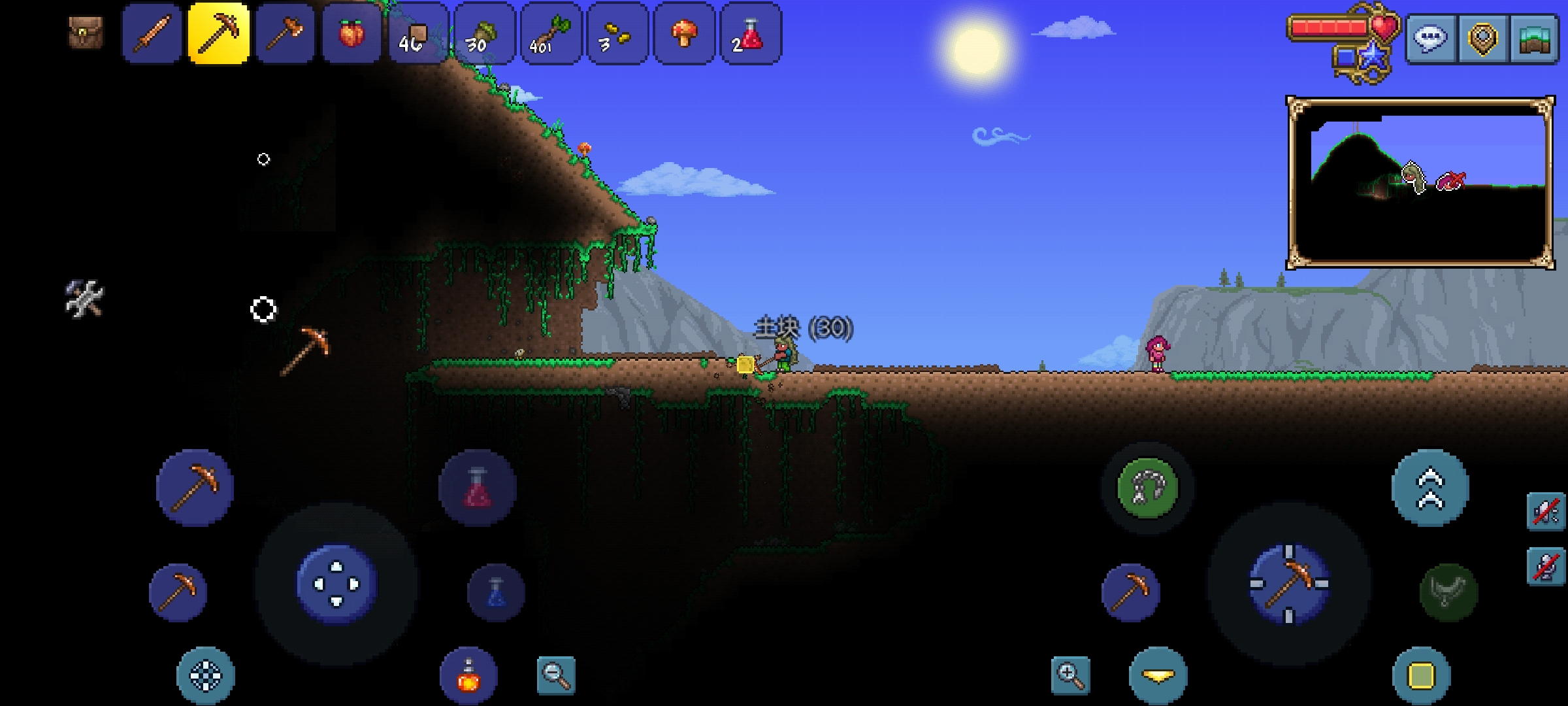Use the quick mana potion button

tap(496, 592)
